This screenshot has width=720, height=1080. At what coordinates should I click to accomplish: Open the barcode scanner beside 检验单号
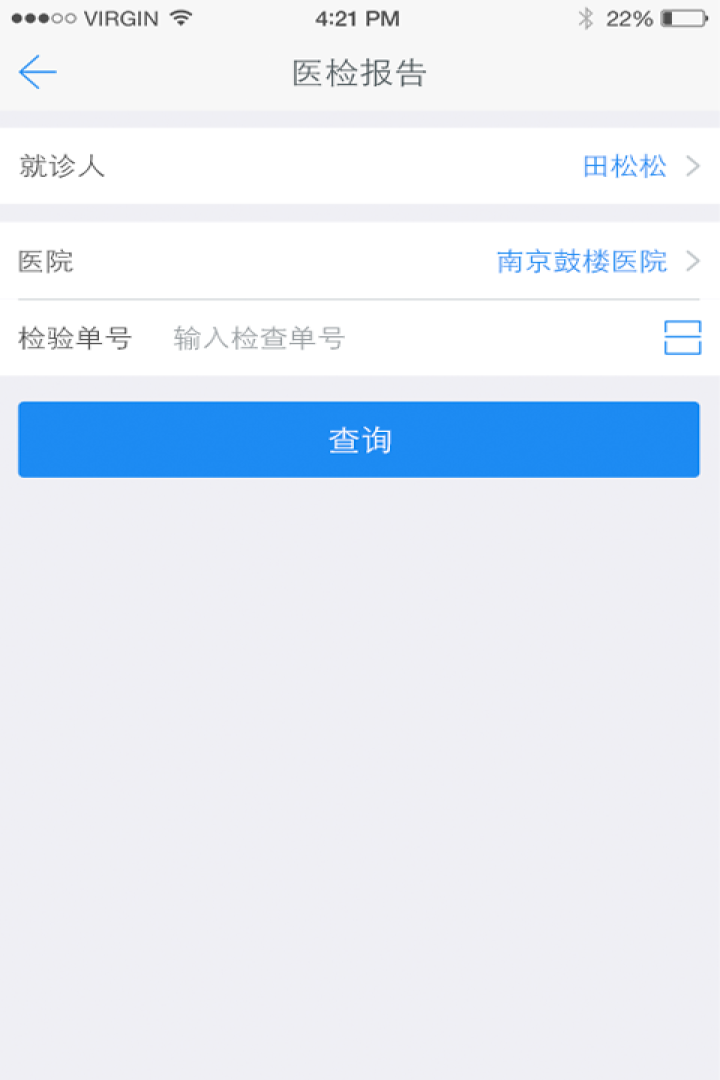tap(682, 338)
